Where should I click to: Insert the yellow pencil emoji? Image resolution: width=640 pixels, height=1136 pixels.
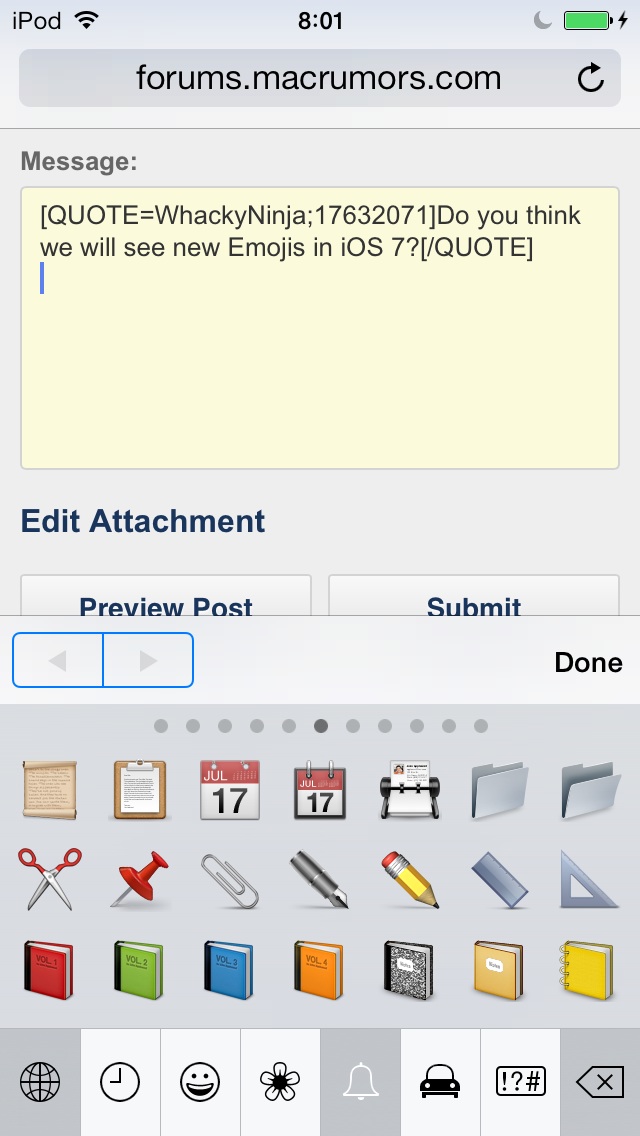[410, 879]
